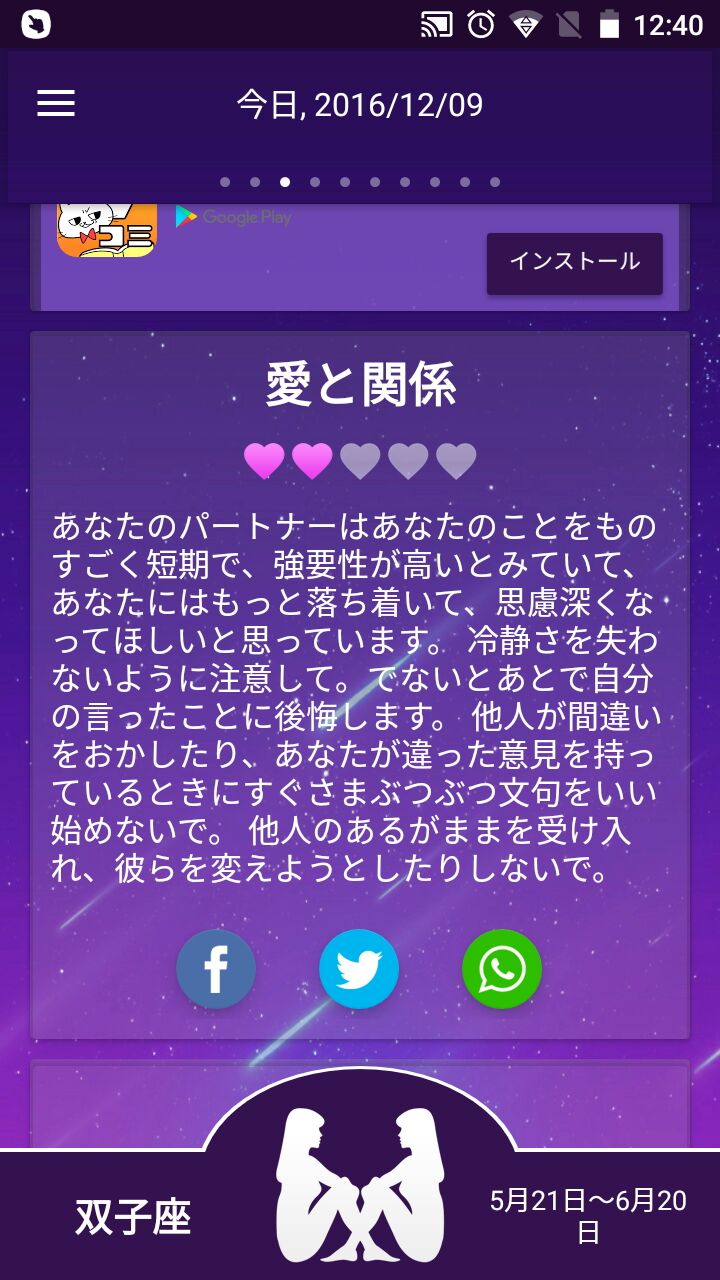Share the horoscope on Facebook
720x1280 pixels.
216,969
